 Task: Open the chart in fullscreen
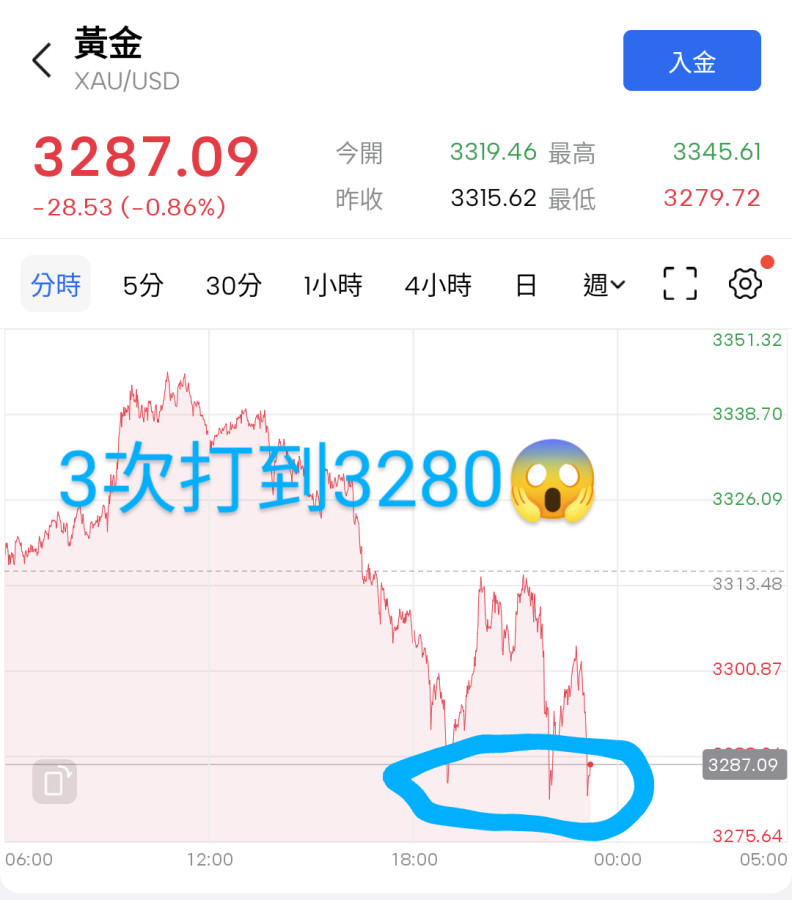coord(680,284)
